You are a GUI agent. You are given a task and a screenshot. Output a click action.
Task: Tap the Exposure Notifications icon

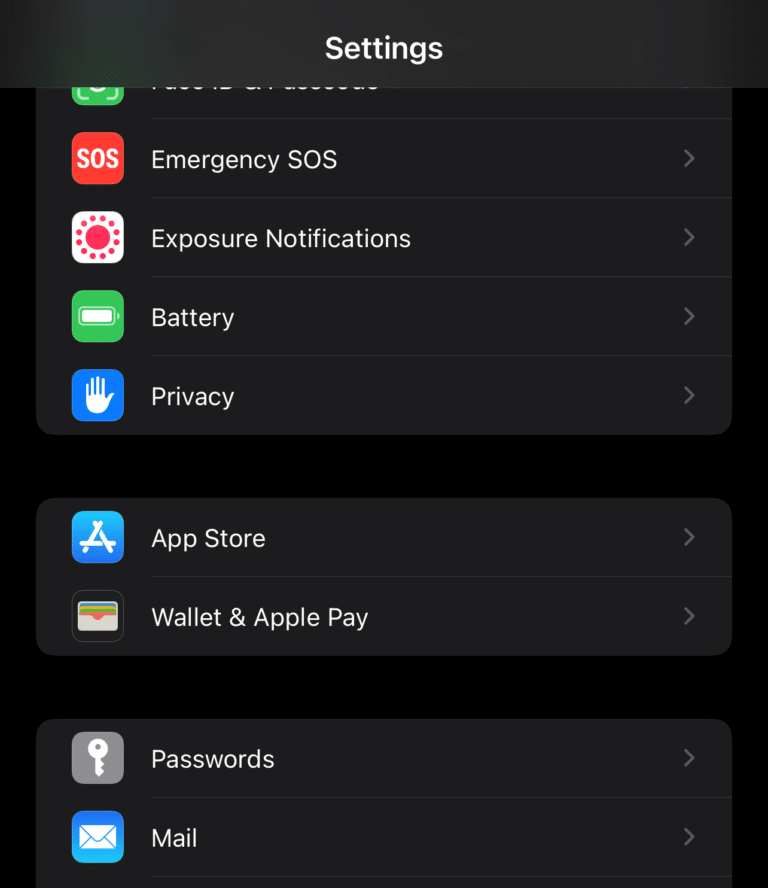[x=97, y=237]
